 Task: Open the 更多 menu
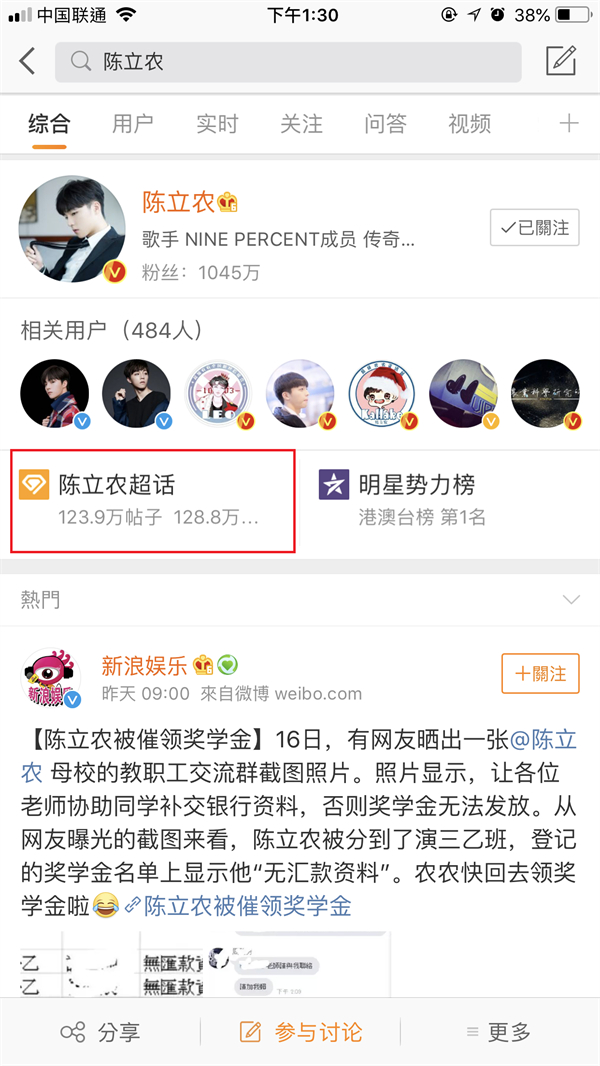[498, 1032]
